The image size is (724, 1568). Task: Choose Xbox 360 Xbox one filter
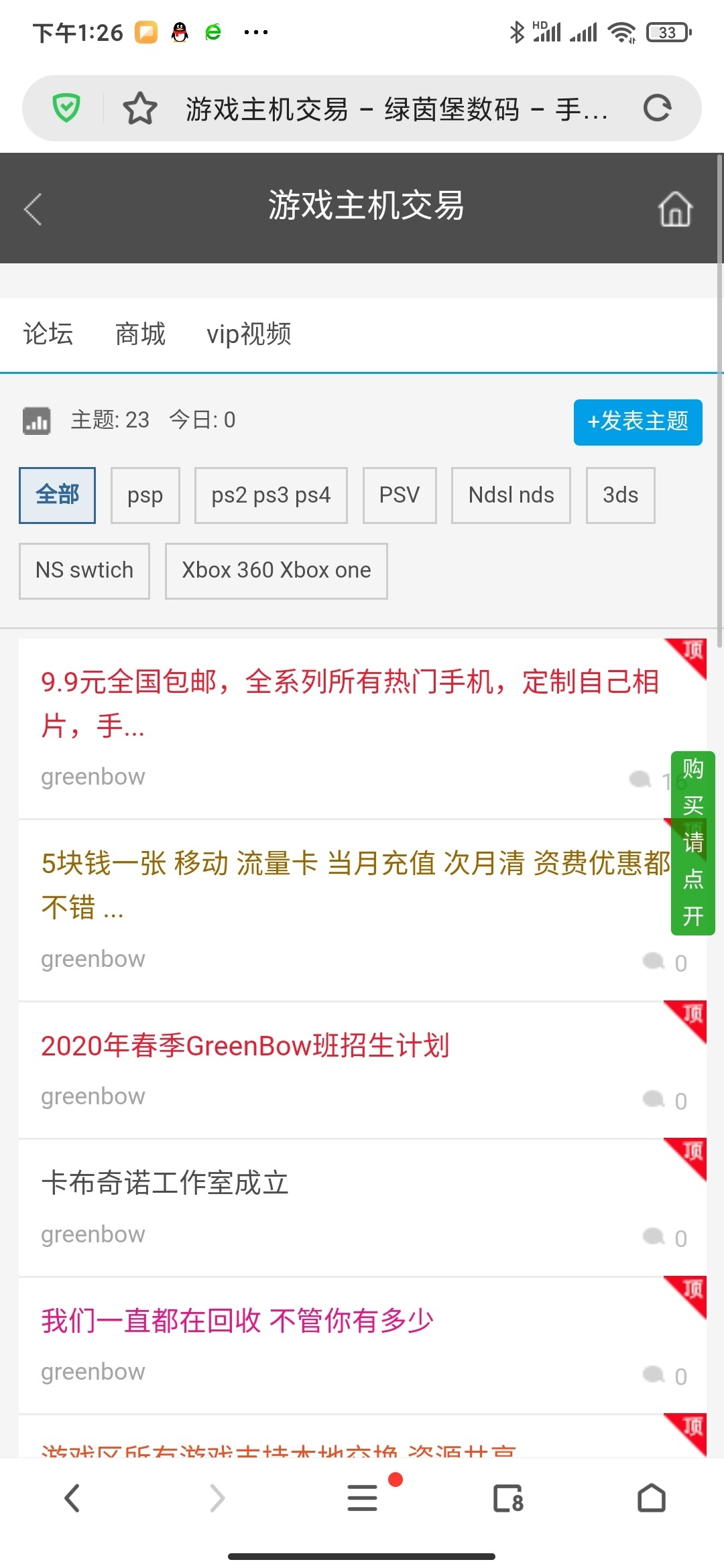pos(276,570)
